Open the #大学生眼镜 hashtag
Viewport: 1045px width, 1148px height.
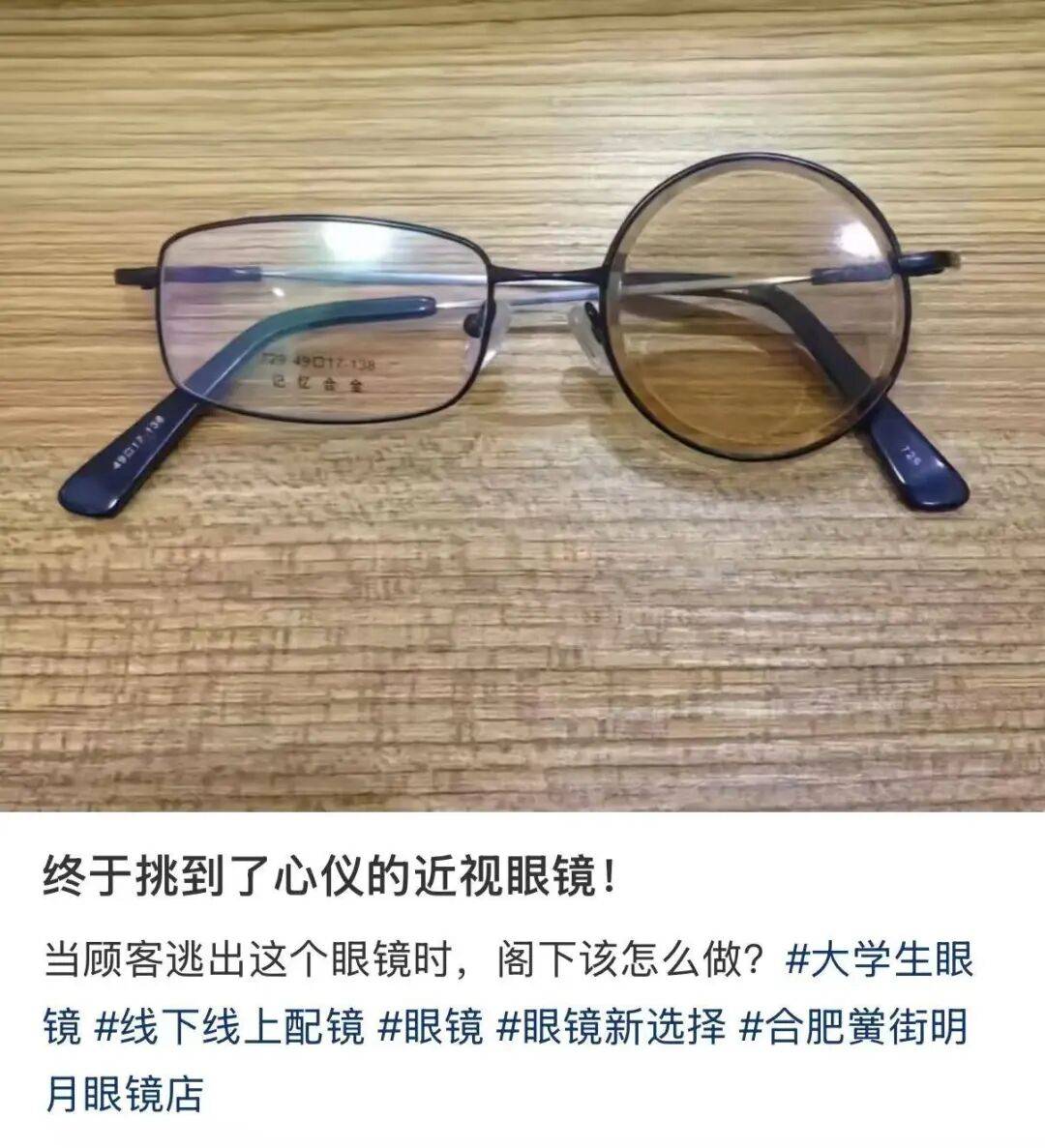point(879,962)
